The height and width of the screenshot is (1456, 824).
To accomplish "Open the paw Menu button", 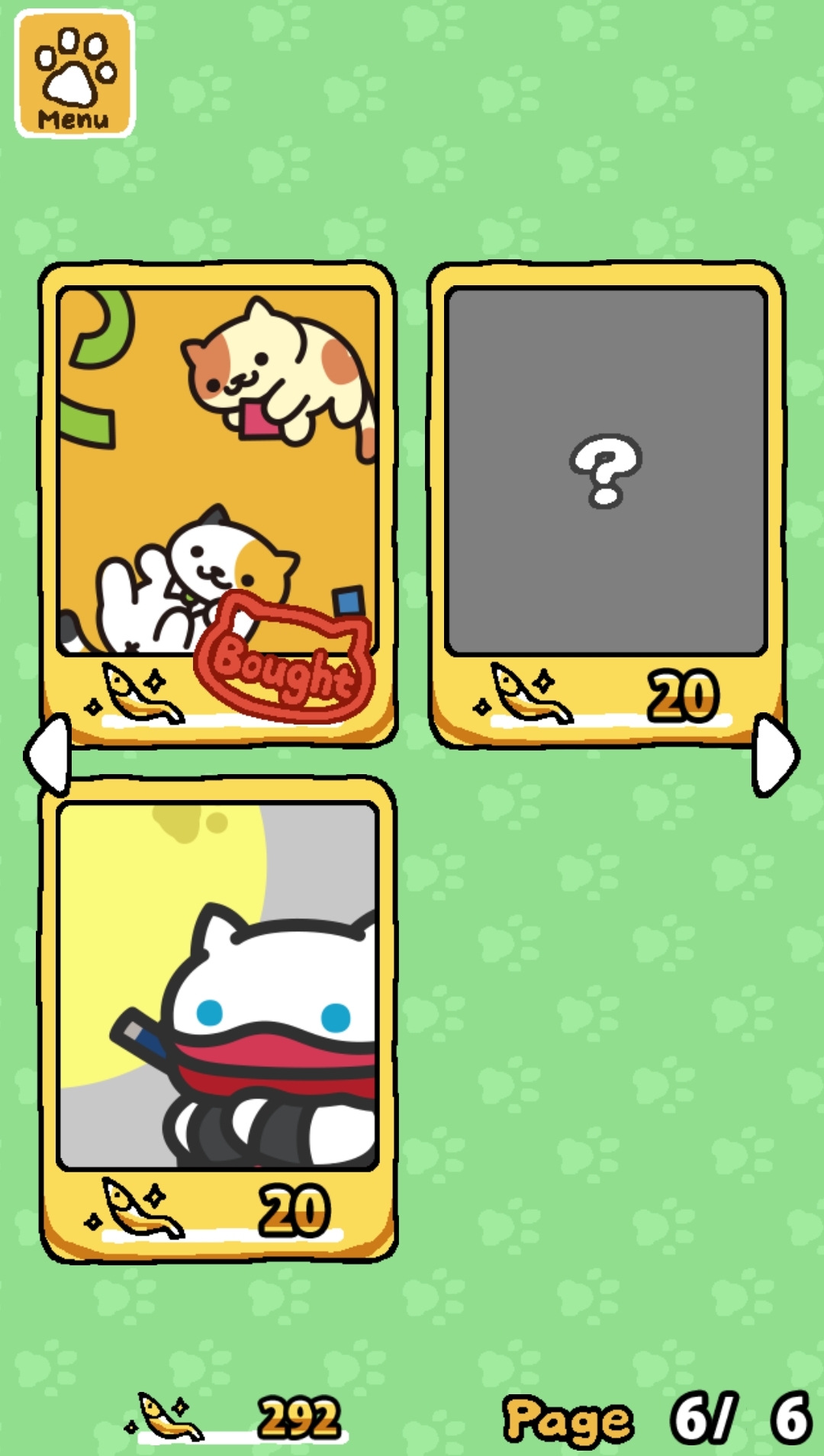I will (x=74, y=74).
